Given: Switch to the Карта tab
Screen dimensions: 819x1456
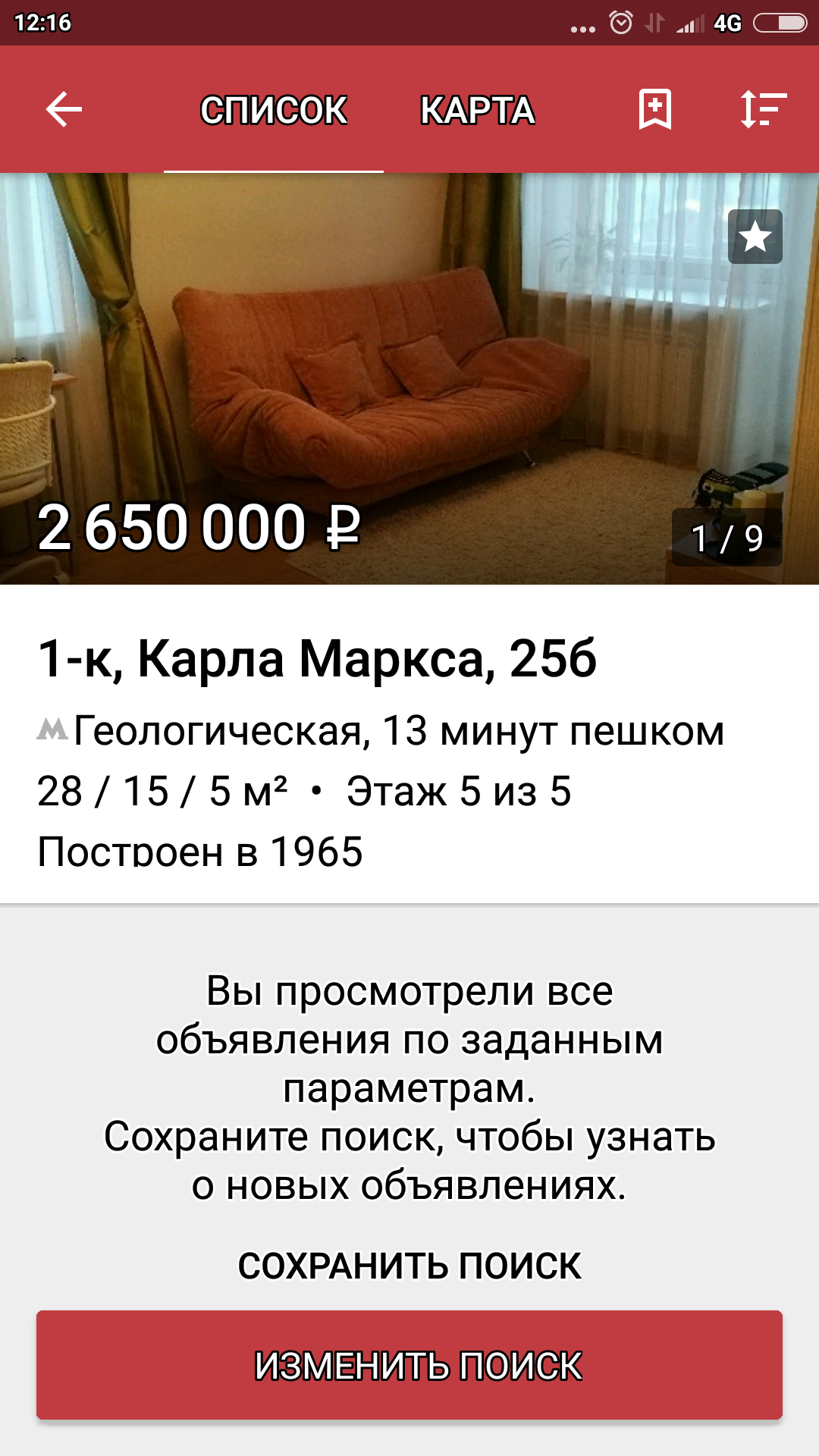Looking at the screenshot, I should pyautogui.click(x=477, y=111).
